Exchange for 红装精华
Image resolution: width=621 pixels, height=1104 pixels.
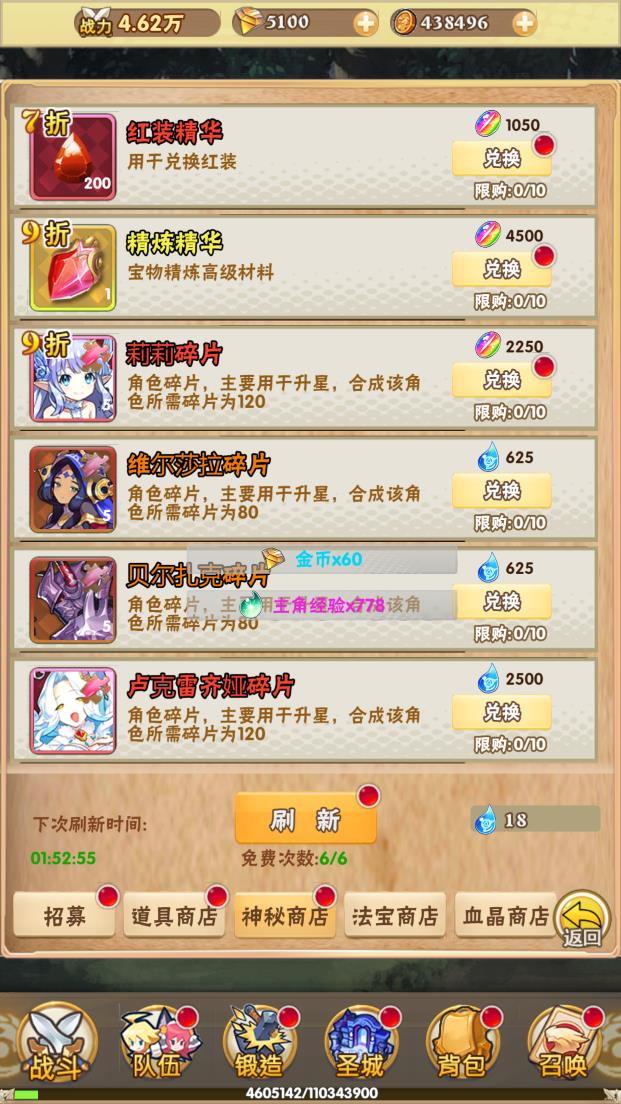pos(502,159)
